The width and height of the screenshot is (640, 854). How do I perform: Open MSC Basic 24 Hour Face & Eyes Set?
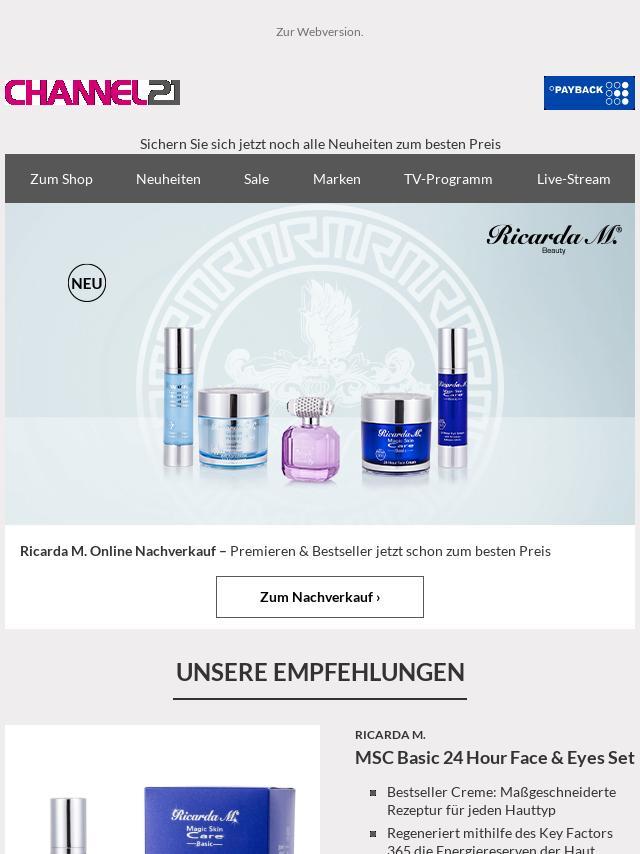[x=494, y=758]
